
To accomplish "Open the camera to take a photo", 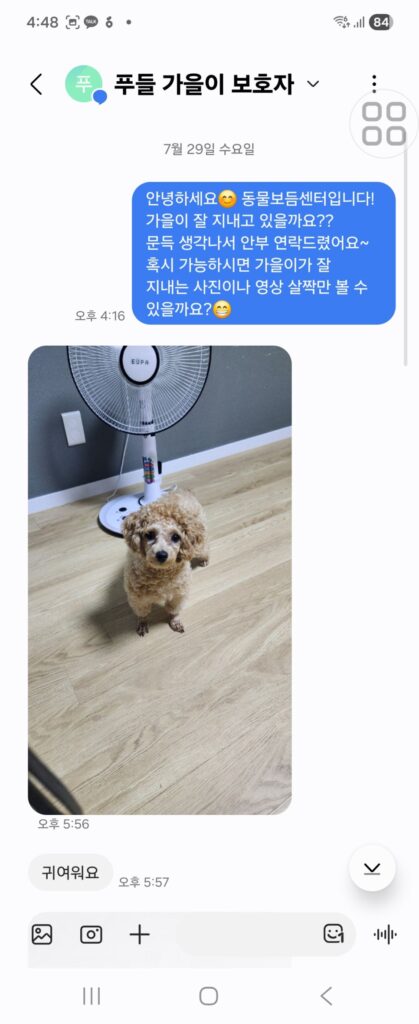I will click(91, 935).
